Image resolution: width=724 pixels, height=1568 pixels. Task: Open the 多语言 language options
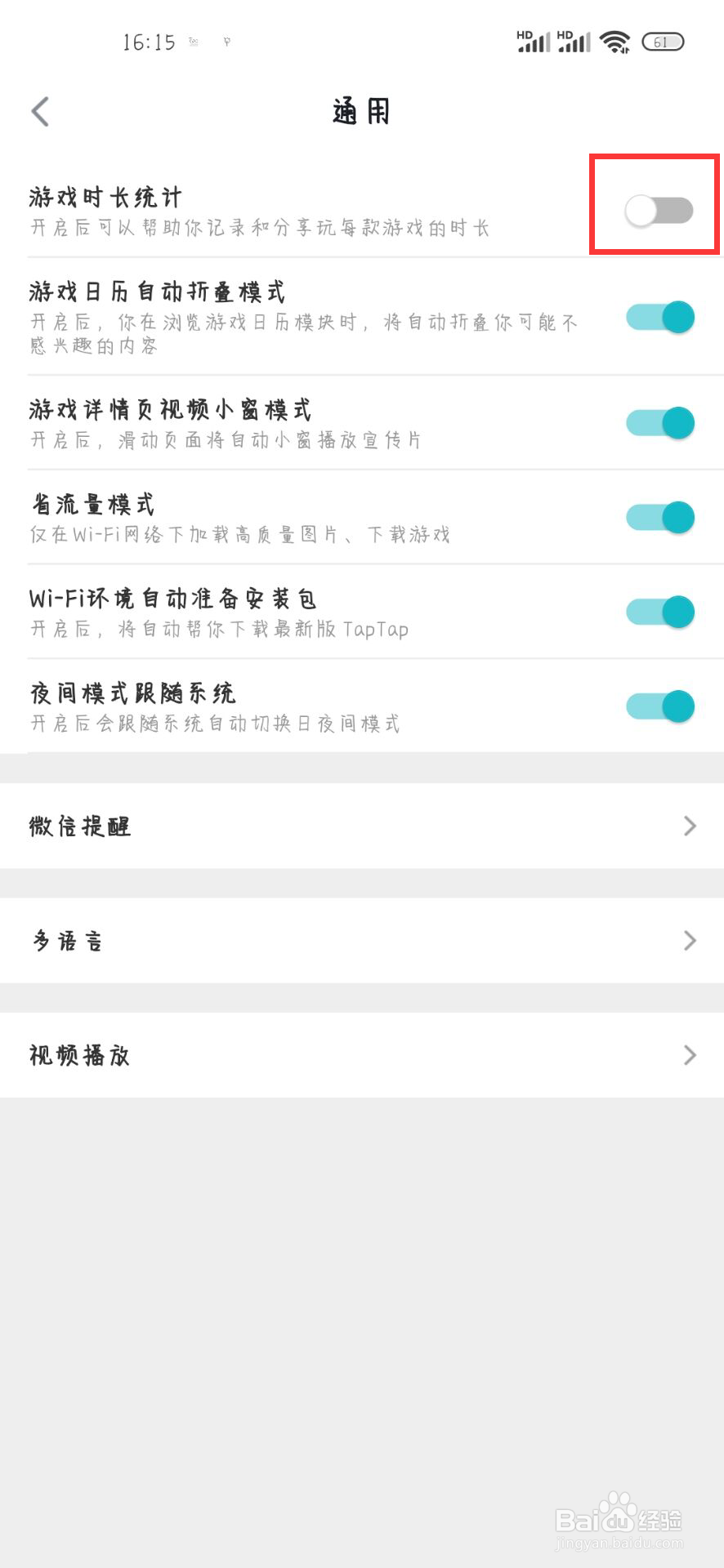[x=362, y=940]
